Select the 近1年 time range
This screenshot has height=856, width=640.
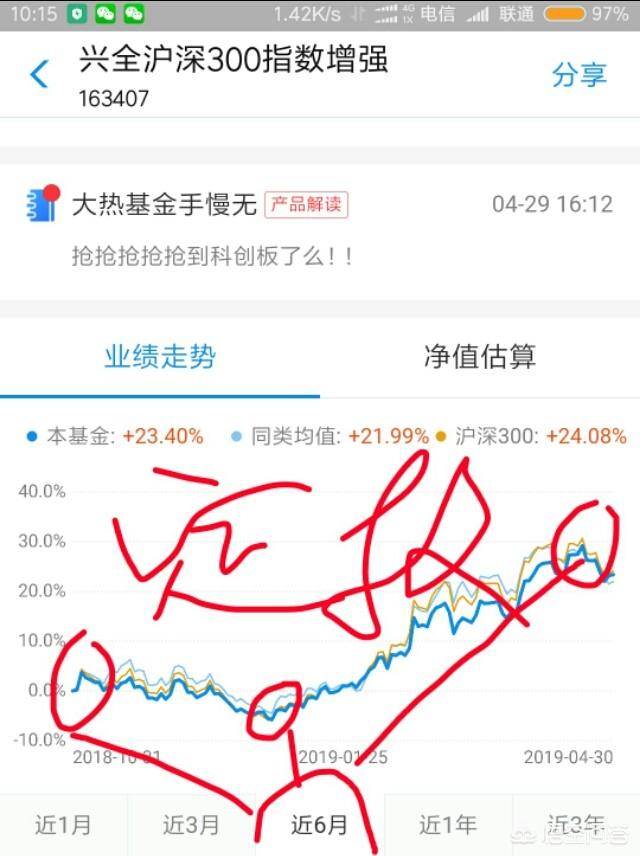447,825
